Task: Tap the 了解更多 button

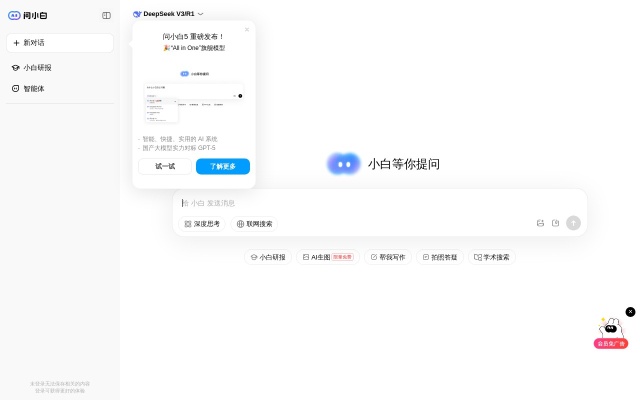Action: click(222, 166)
